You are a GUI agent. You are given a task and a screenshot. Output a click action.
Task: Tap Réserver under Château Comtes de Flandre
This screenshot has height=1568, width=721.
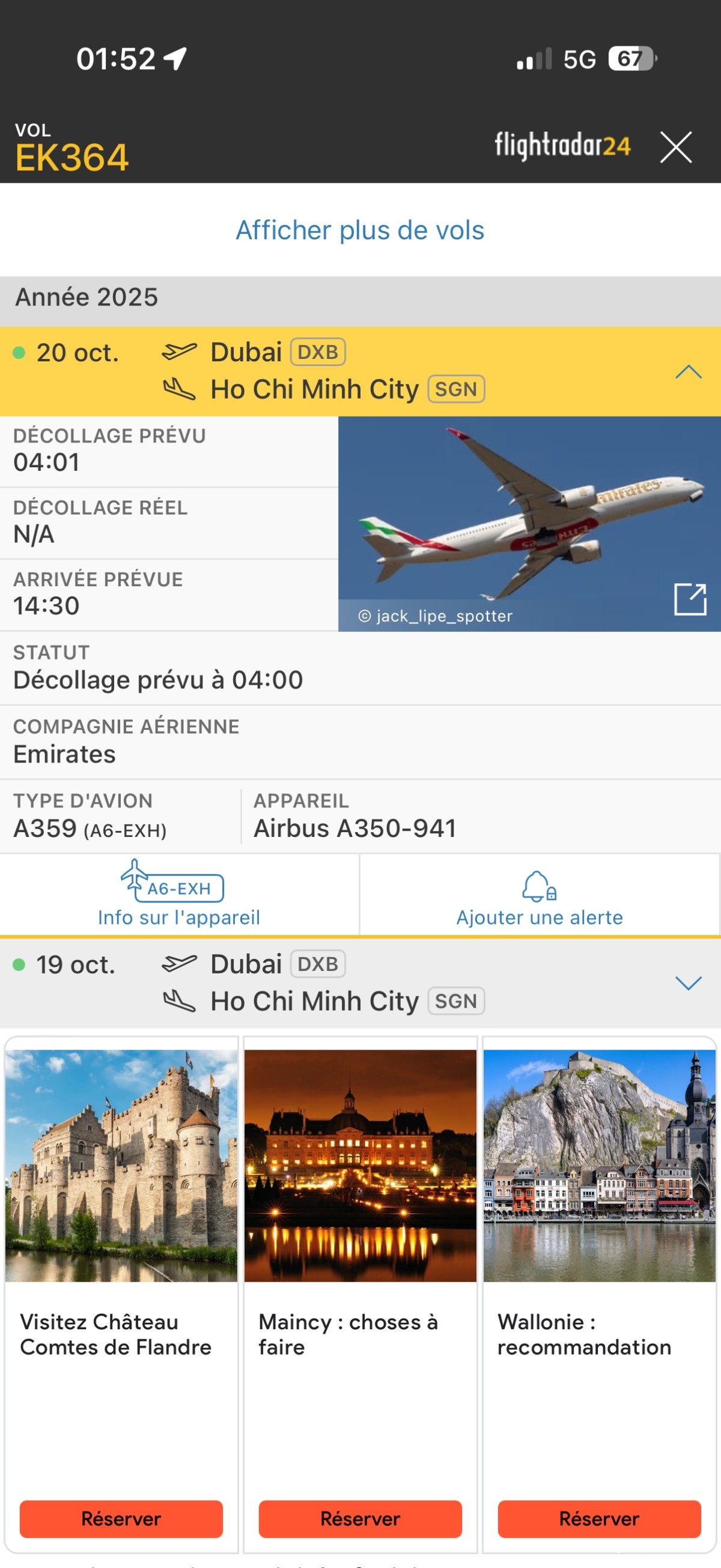tap(121, 1518)
